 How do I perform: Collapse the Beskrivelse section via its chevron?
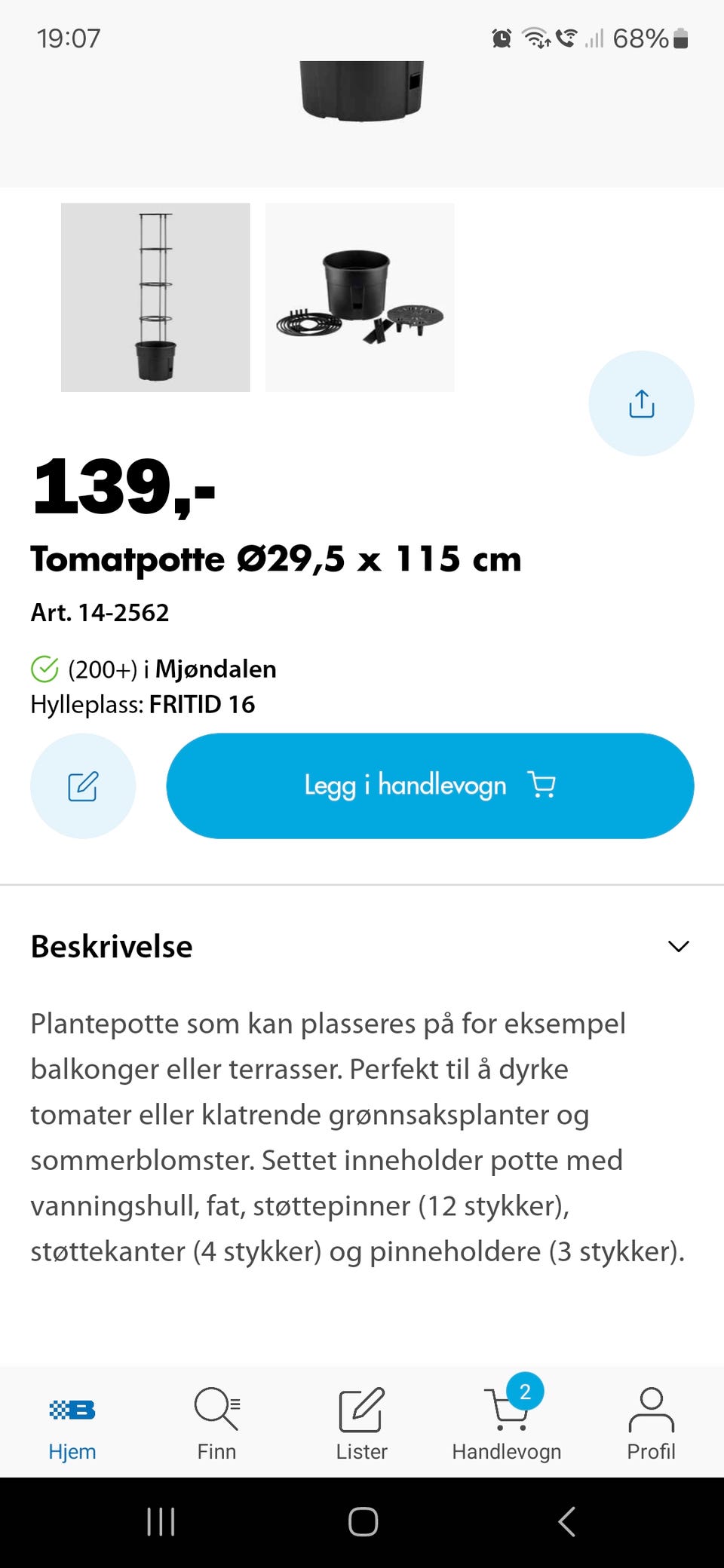[x=678, y=946]
